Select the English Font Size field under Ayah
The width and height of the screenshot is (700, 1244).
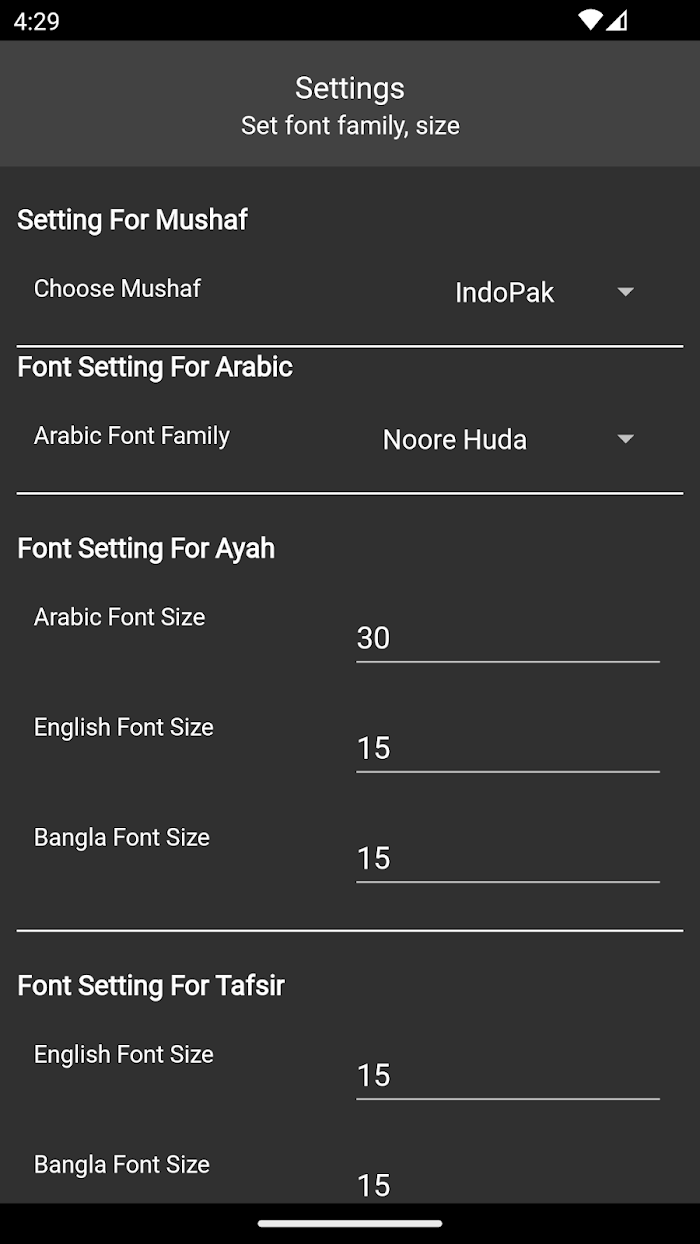(508, 746)
